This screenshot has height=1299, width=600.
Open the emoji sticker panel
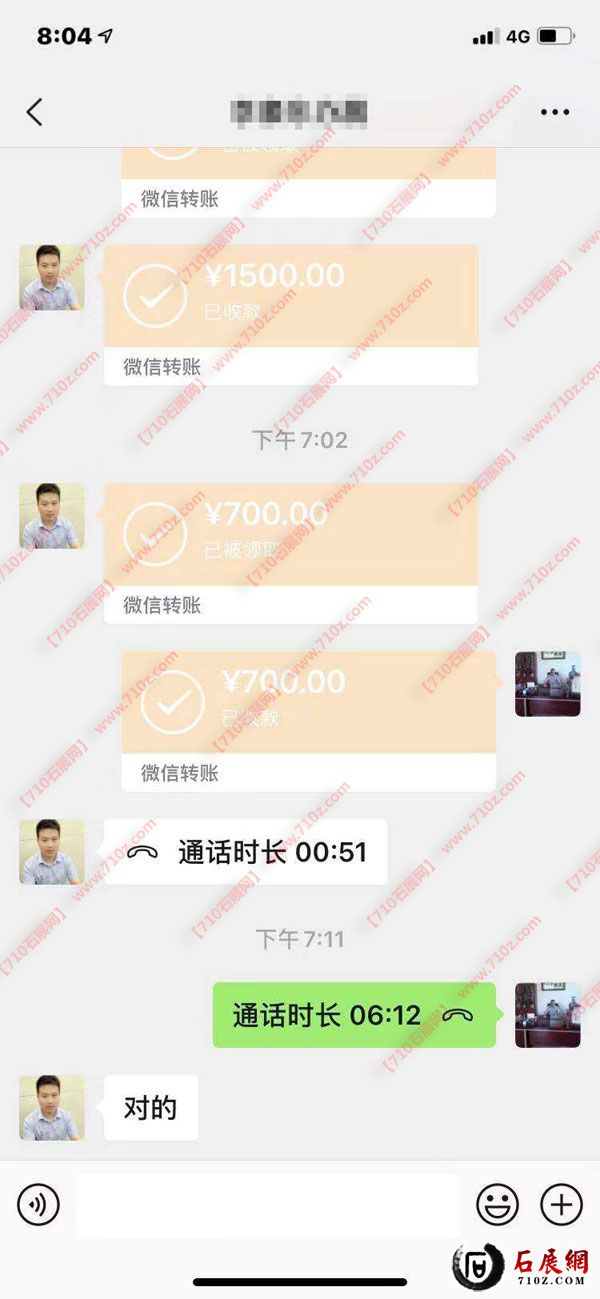tap(497, 1204)
